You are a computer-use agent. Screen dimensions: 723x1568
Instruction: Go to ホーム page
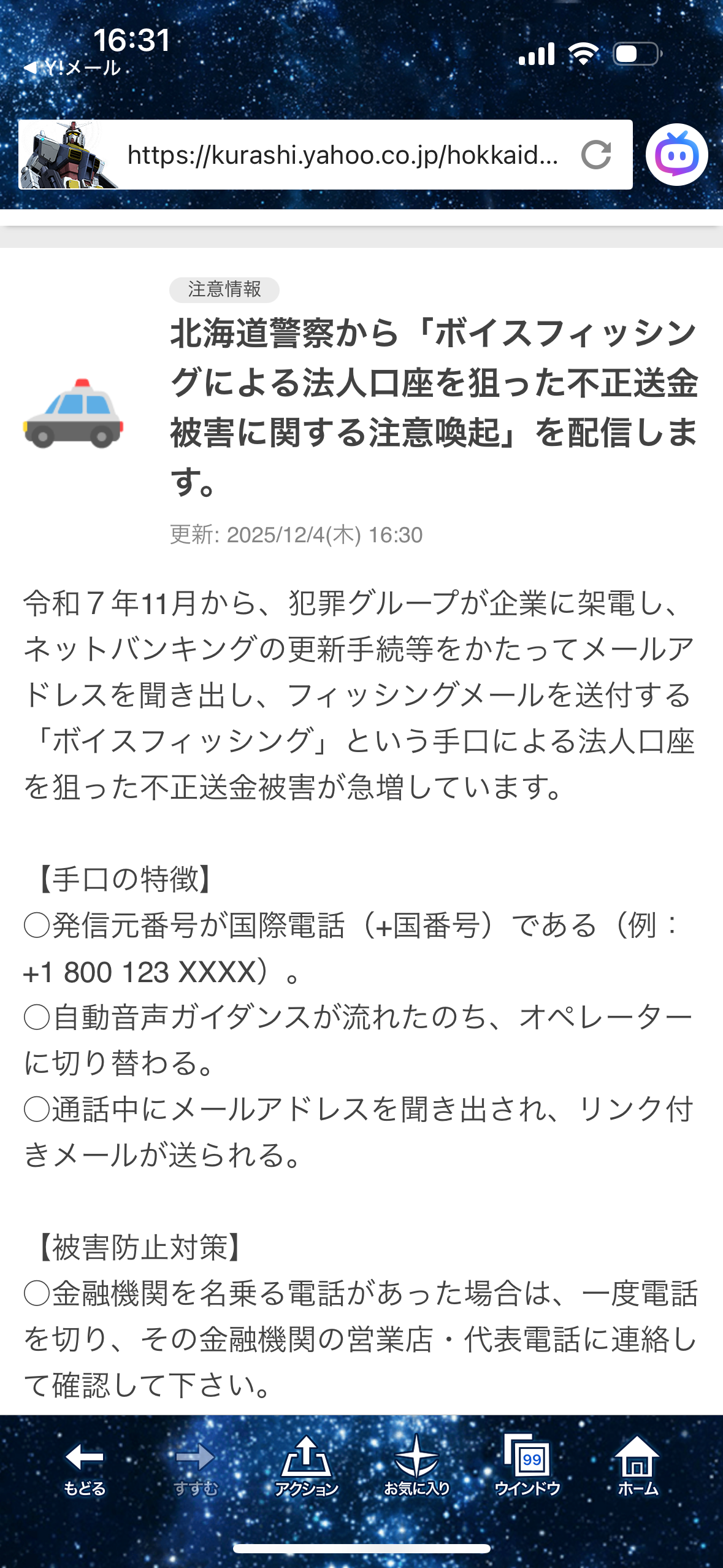[x=638, y=1466]
